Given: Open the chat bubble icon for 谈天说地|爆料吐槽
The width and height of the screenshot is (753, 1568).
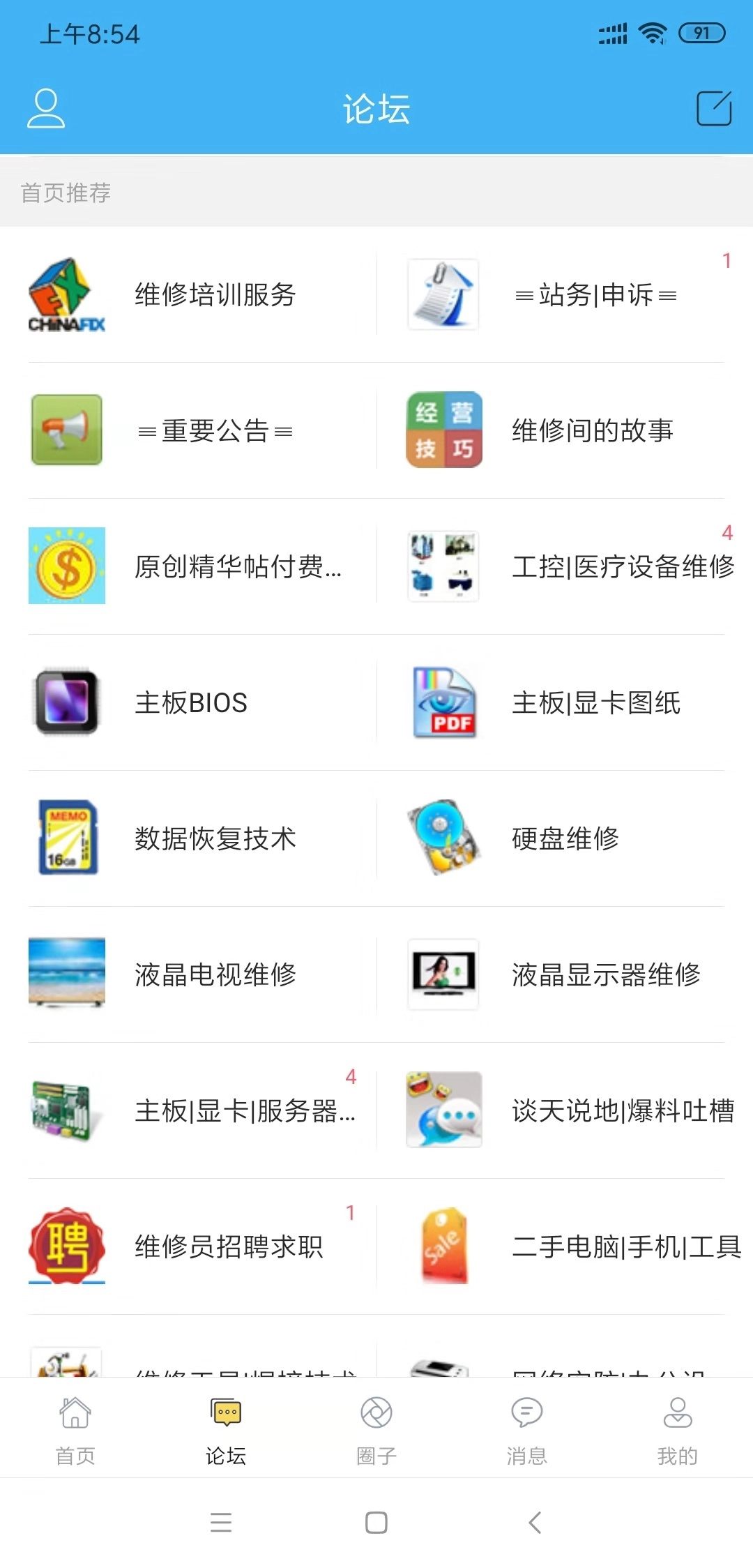Looking at the screenshot, I should click(x=444, y=1110).
